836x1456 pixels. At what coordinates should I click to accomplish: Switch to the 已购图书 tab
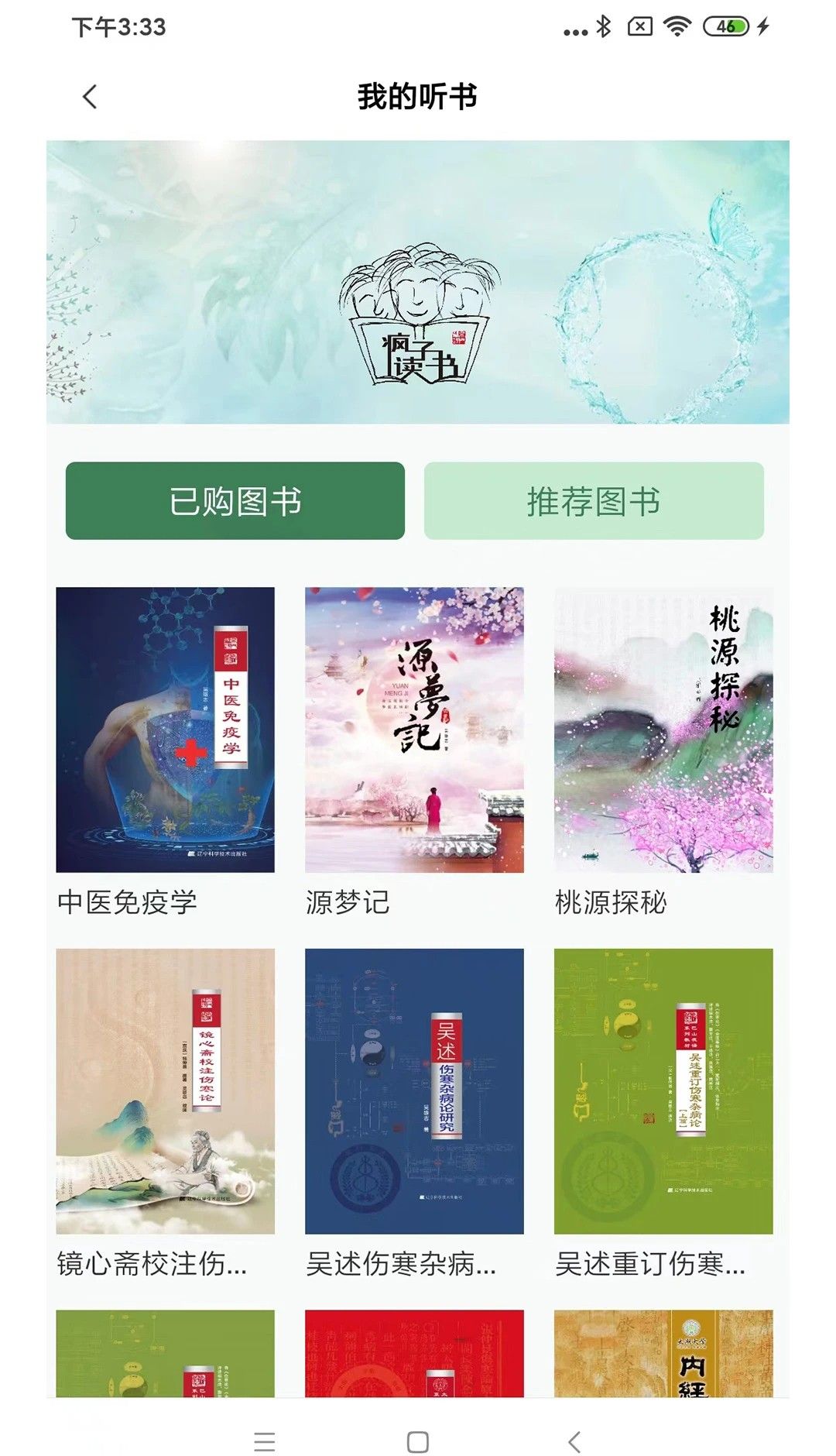pos(235,500)
